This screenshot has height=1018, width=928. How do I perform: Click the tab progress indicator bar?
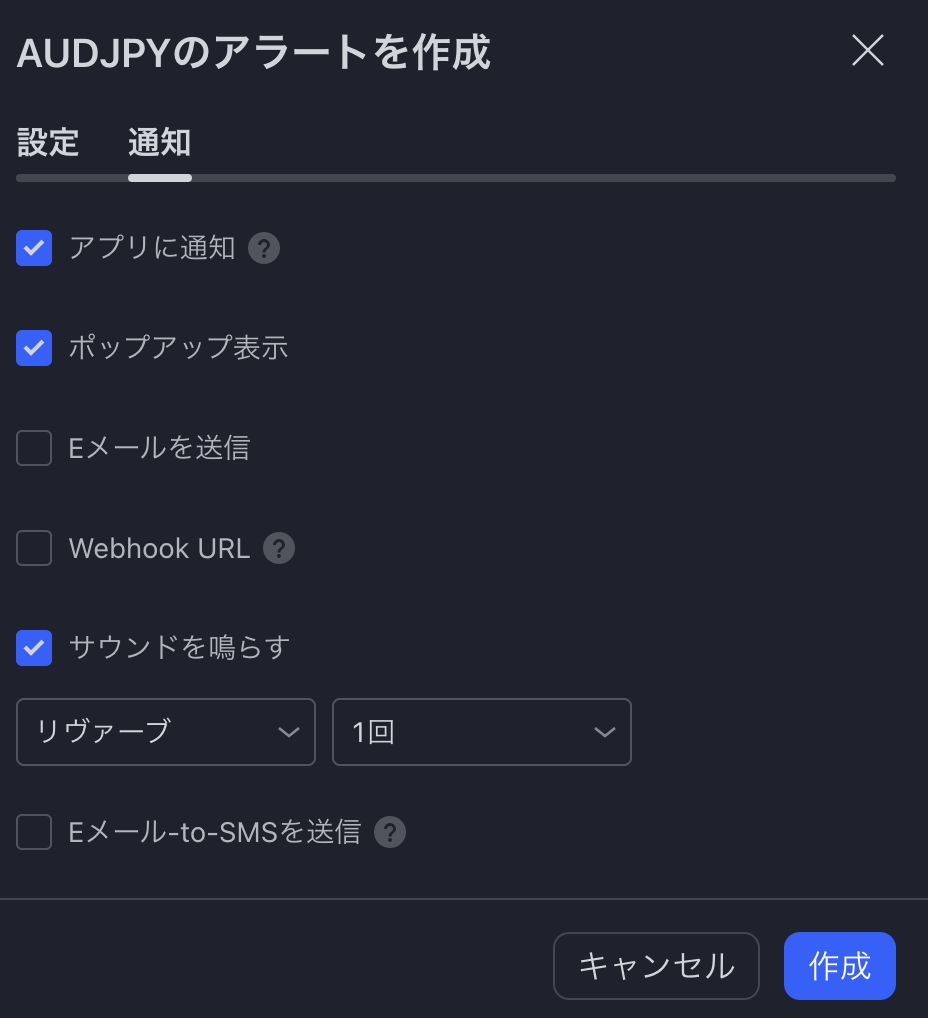point(455,177)
